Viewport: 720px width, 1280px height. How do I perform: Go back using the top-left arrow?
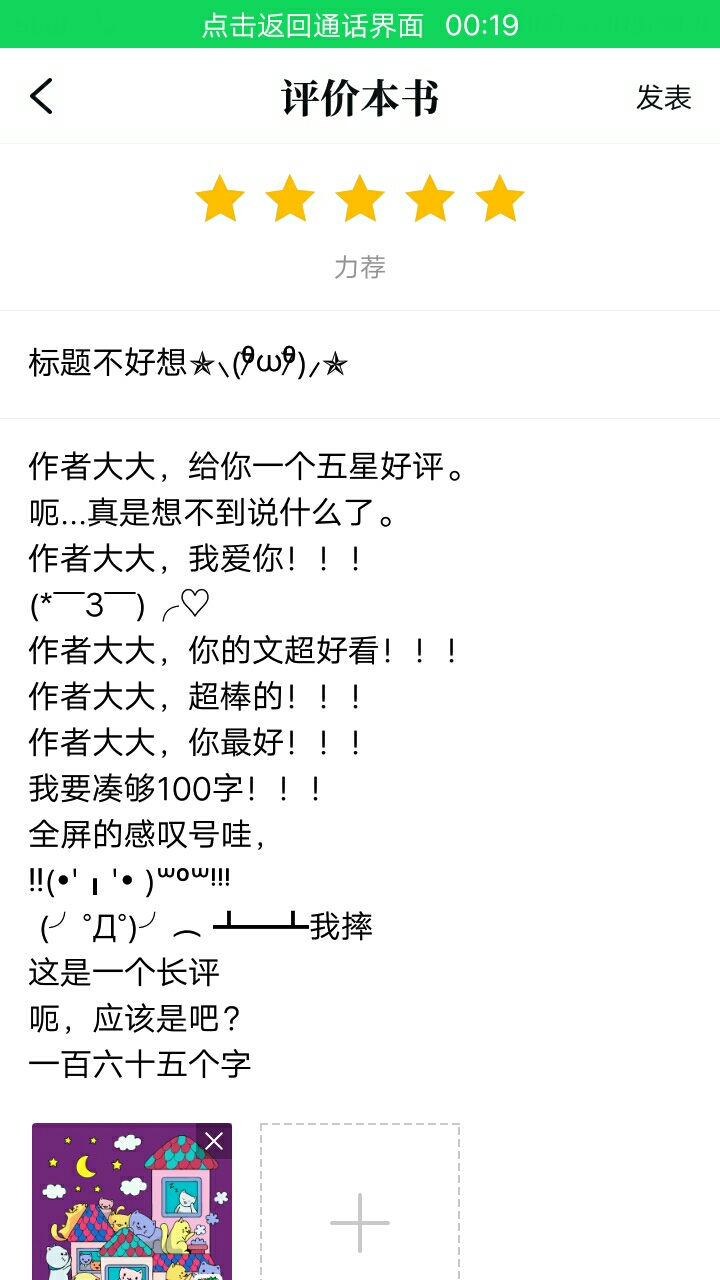click(41, 97)
